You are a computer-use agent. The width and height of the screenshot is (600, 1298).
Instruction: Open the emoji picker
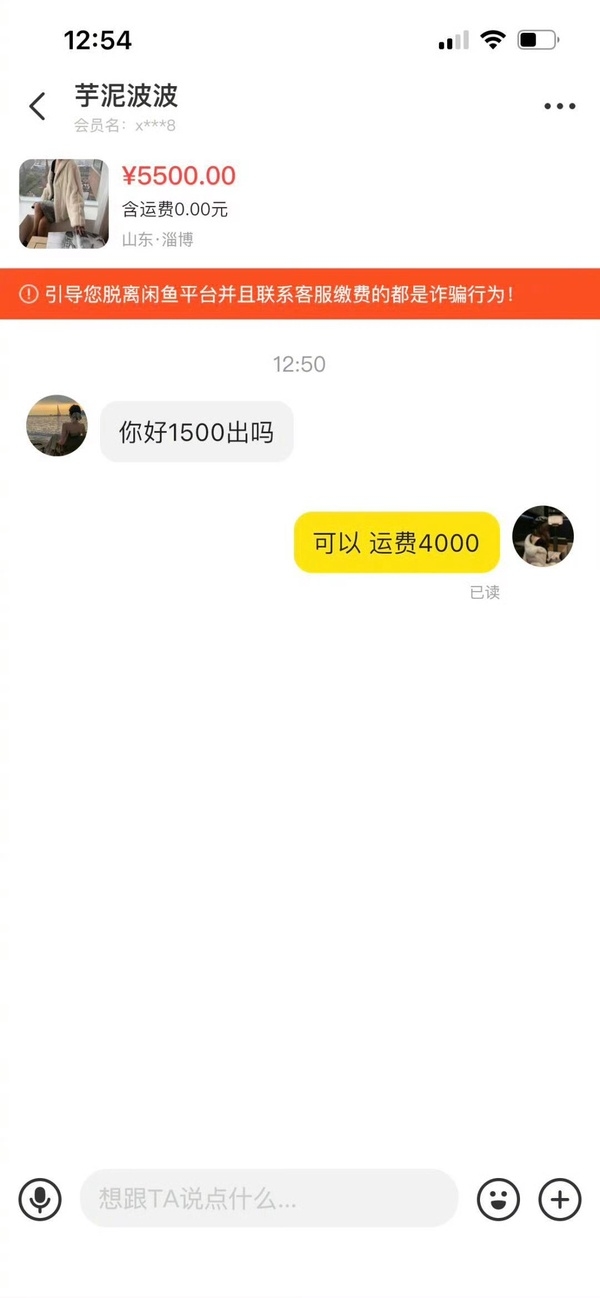(498, 1198)
